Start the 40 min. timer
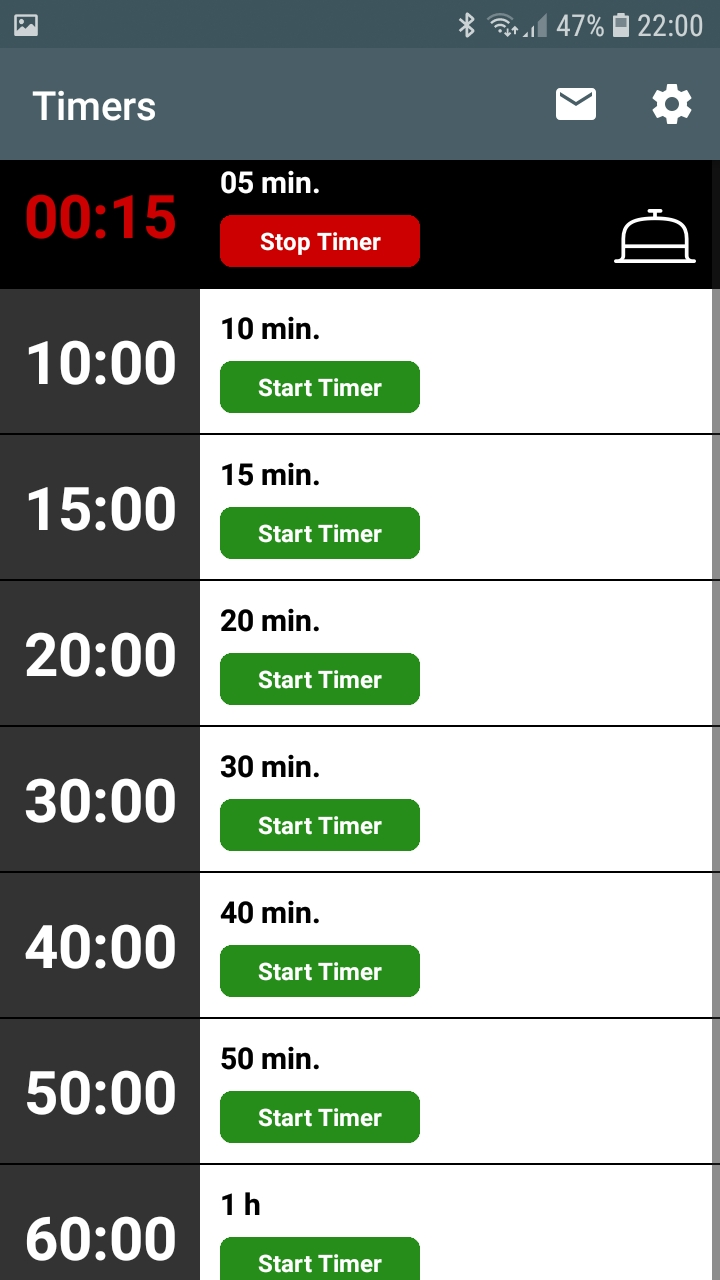The image size is (720, 1280). pyautogui.click(x=320, y=971)
